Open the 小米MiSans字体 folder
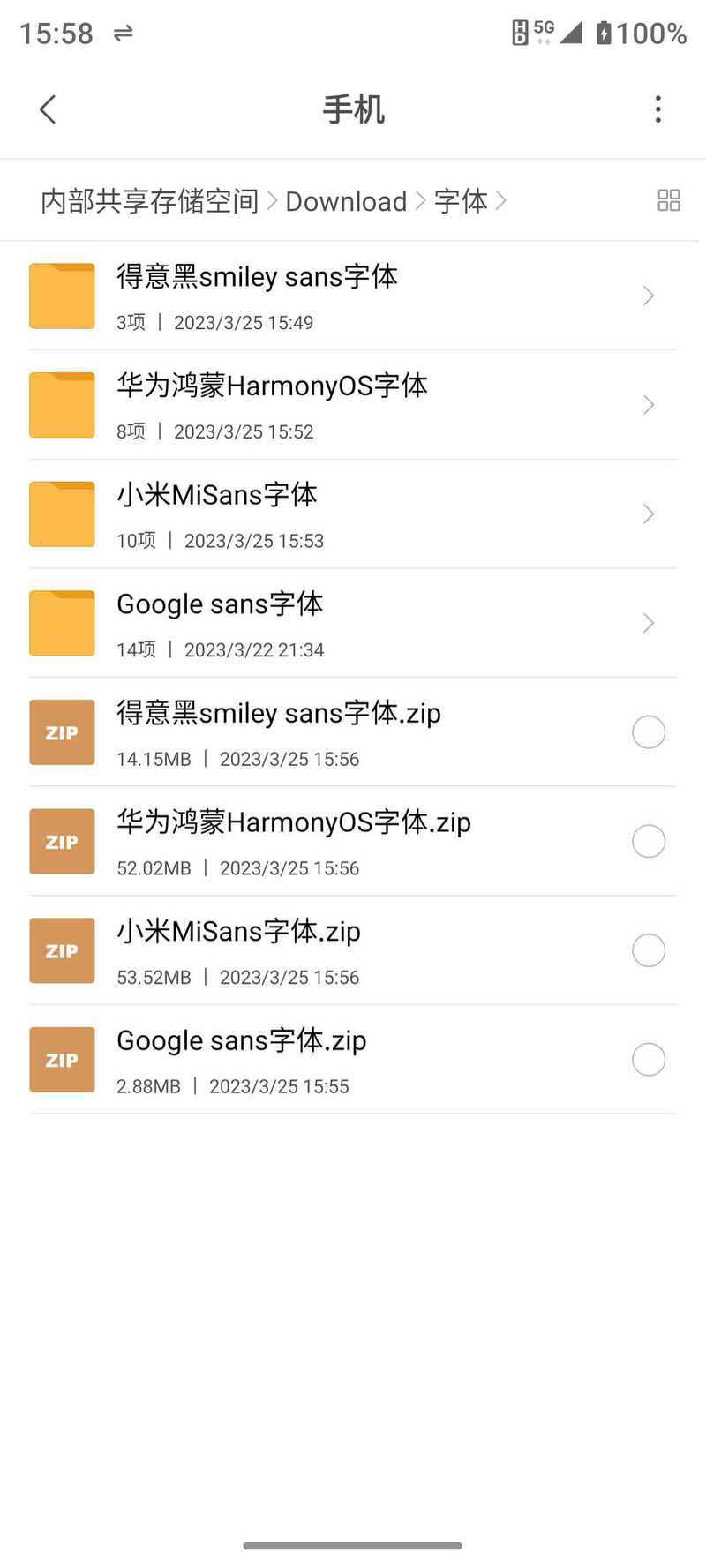 click(353, 514)
